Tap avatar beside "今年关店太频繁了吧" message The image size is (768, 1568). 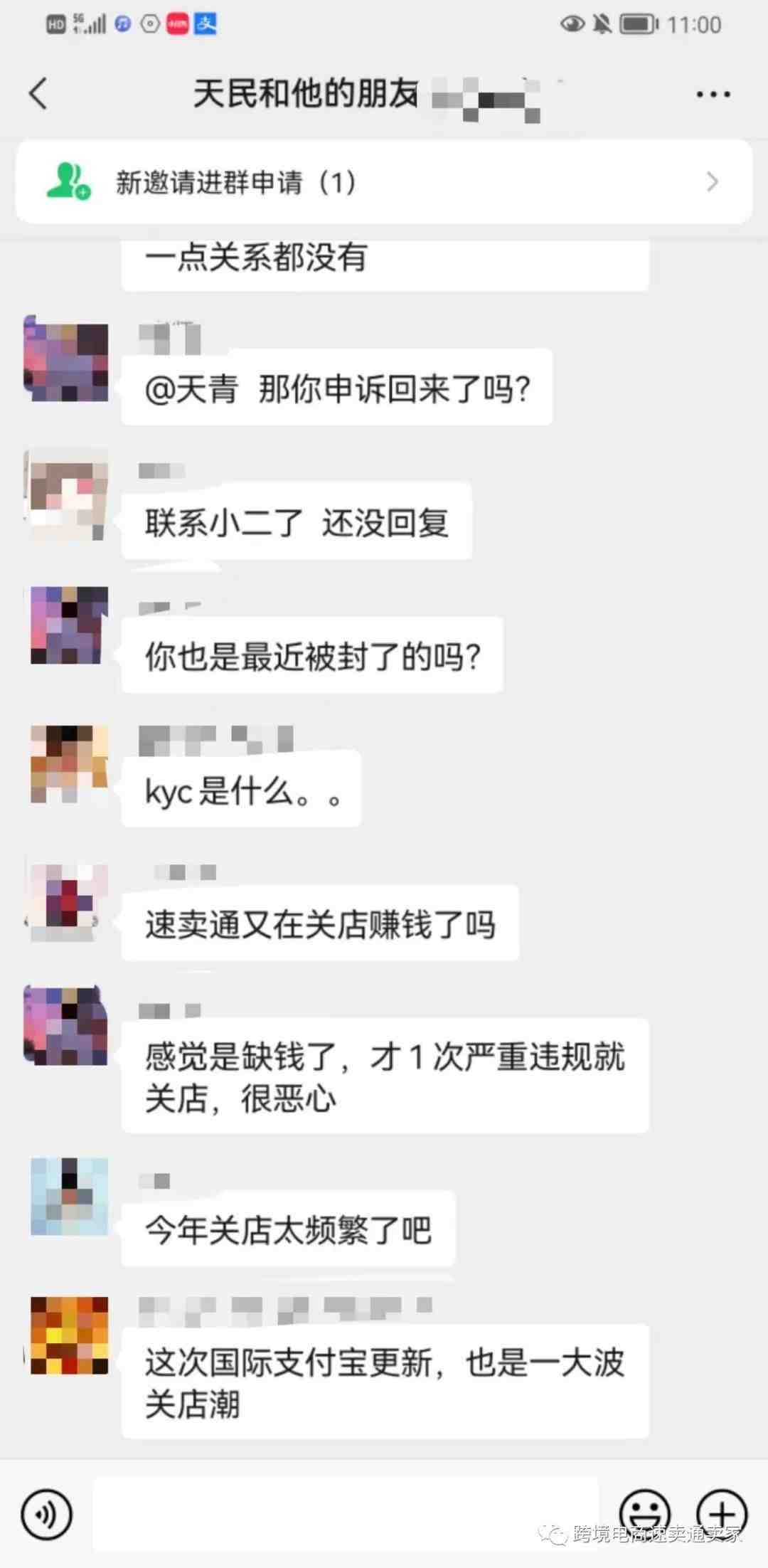[69, 1197]
